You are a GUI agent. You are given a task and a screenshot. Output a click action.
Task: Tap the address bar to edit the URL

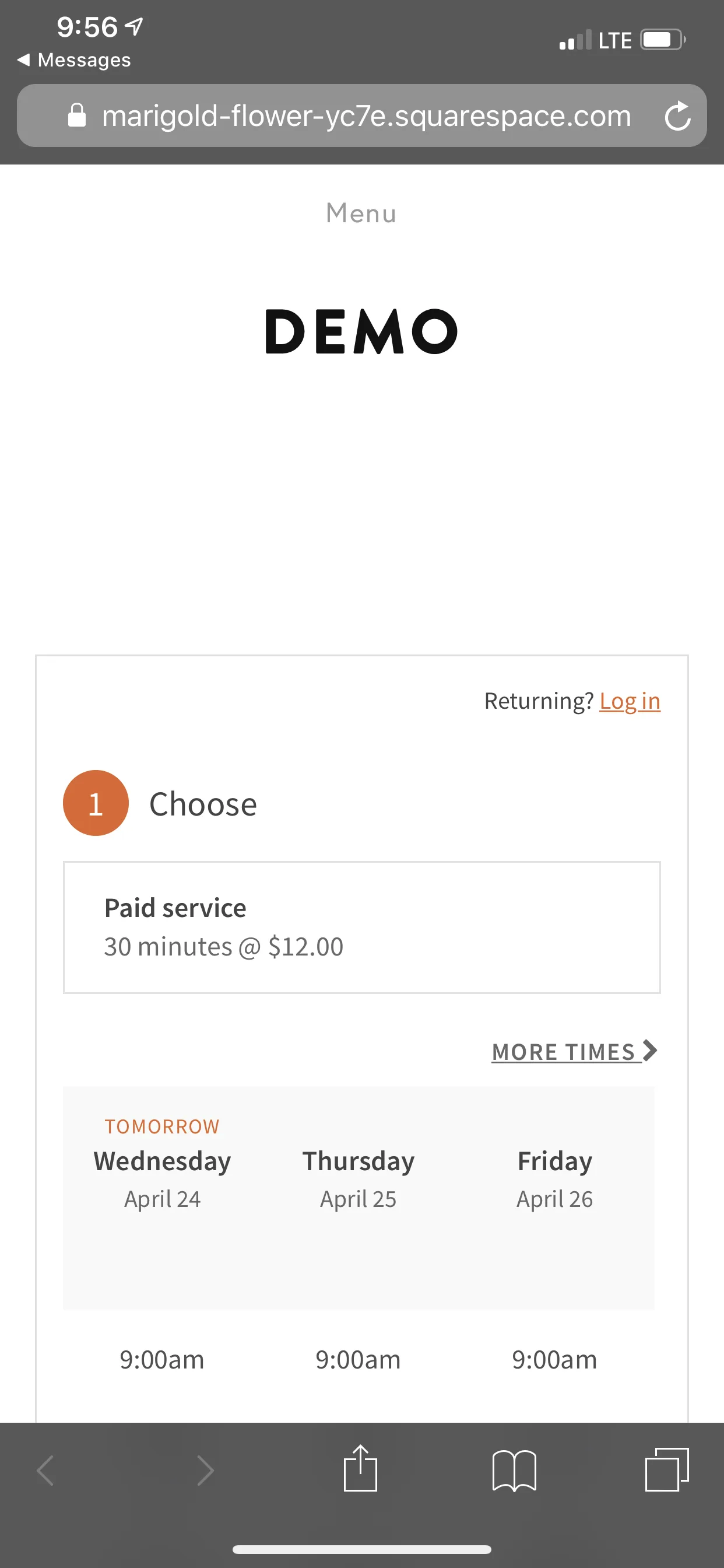pyautogui.click(x=365, y=116)
